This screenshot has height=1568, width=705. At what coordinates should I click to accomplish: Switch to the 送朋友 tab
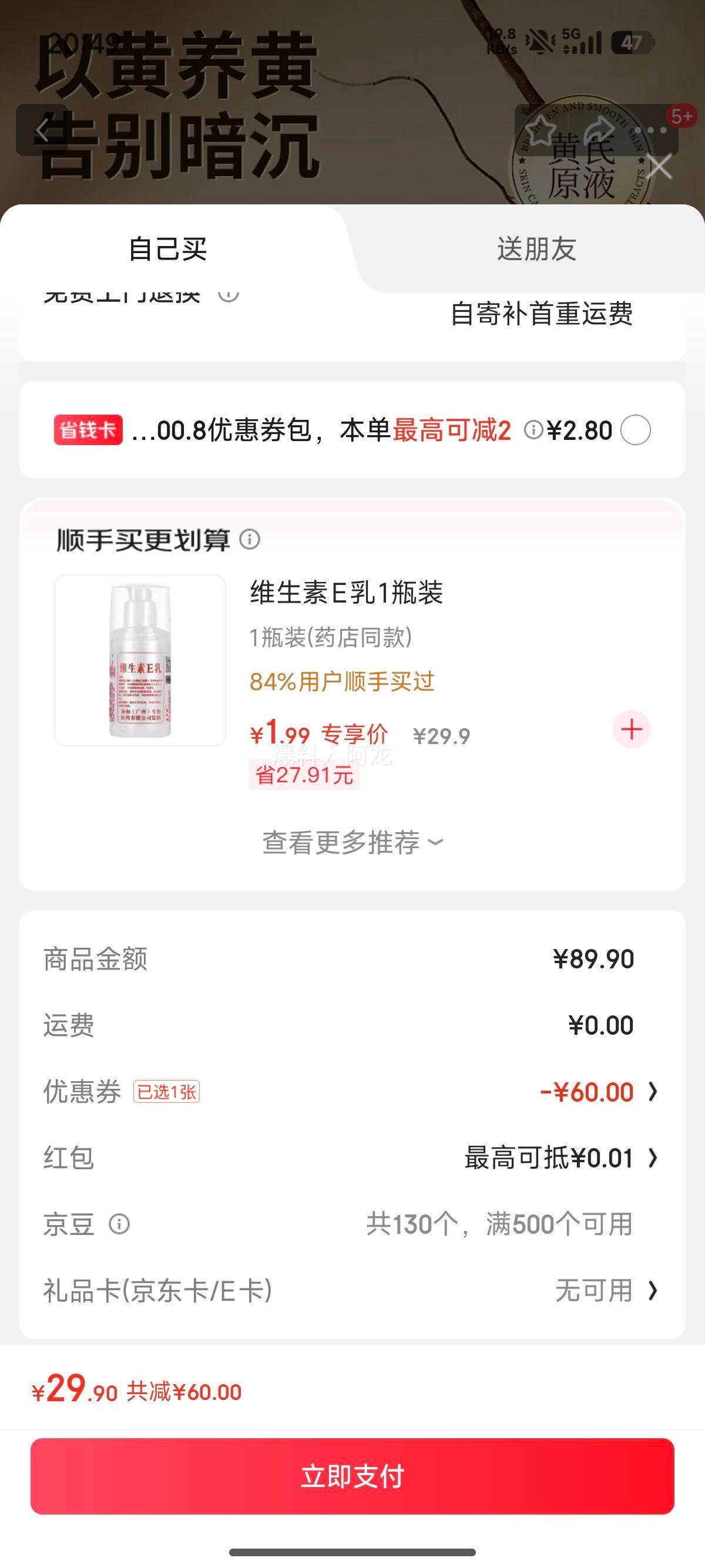(x=536, y=249)
